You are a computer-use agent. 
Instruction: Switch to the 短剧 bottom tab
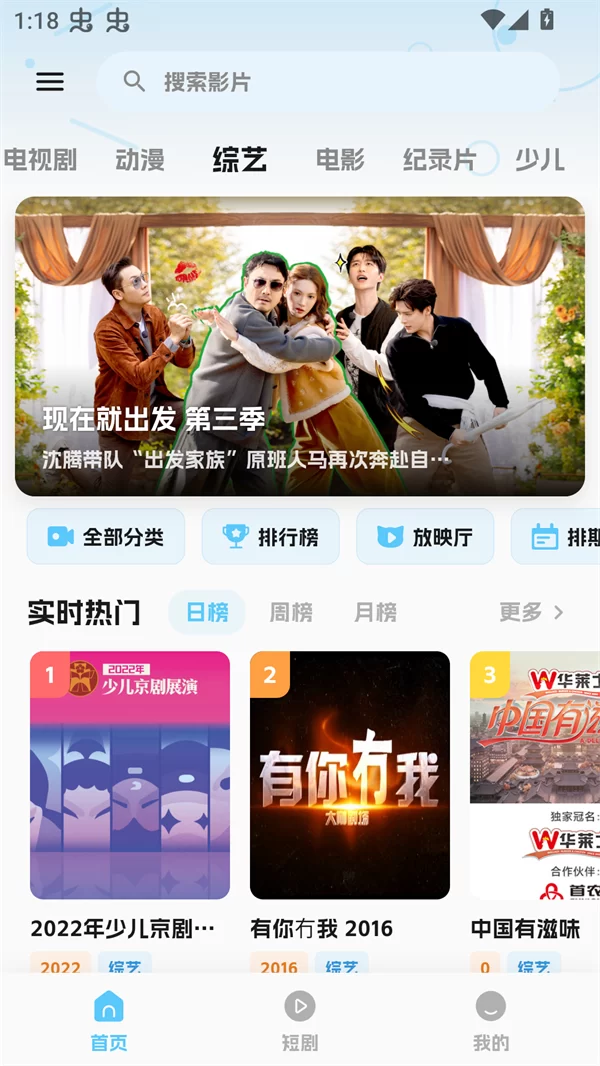(300, 1020)
